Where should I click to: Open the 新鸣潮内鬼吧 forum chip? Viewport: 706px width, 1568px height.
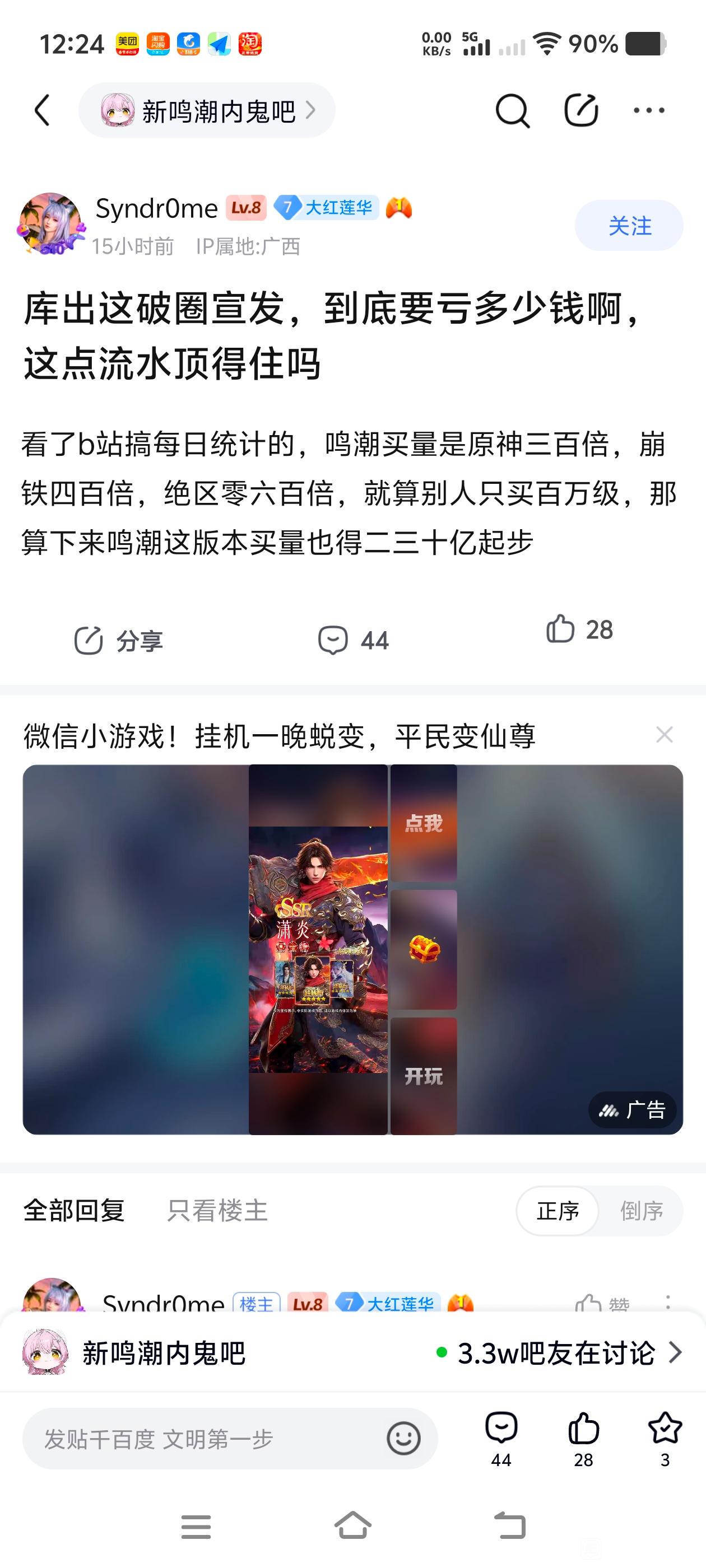pyautogui.click(x=207, y=110)
